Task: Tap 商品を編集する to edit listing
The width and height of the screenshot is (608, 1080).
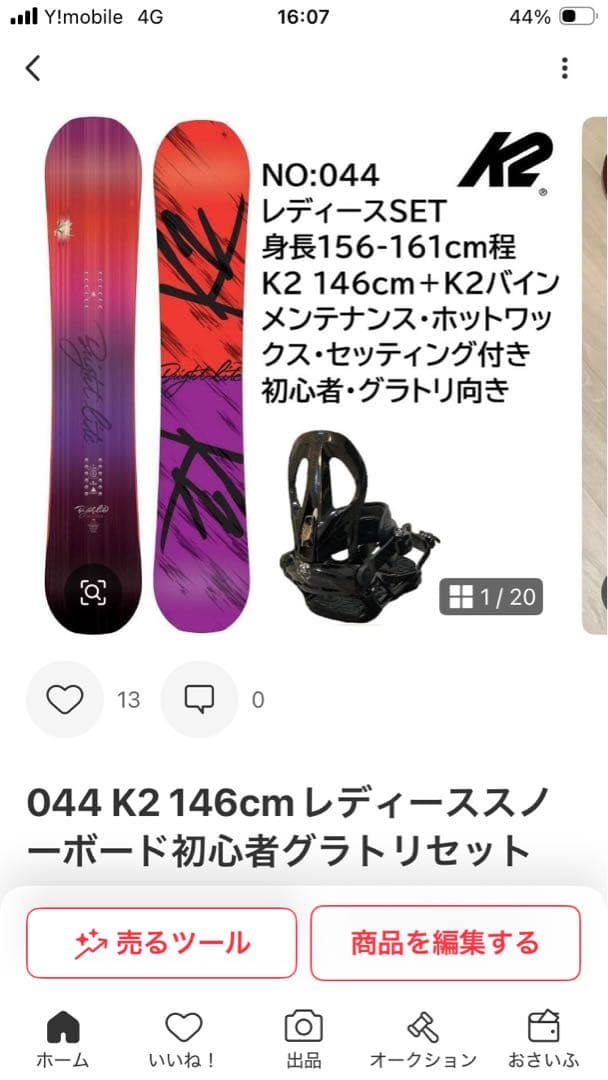Action: (445, 942)
